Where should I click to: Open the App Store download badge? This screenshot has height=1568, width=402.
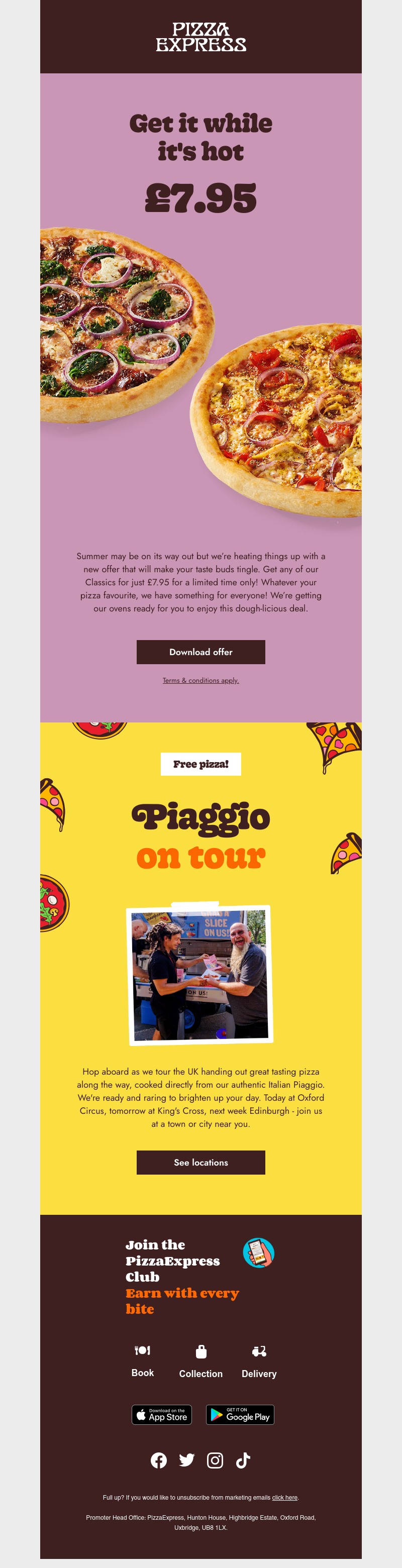click(x=162, y=1415)
